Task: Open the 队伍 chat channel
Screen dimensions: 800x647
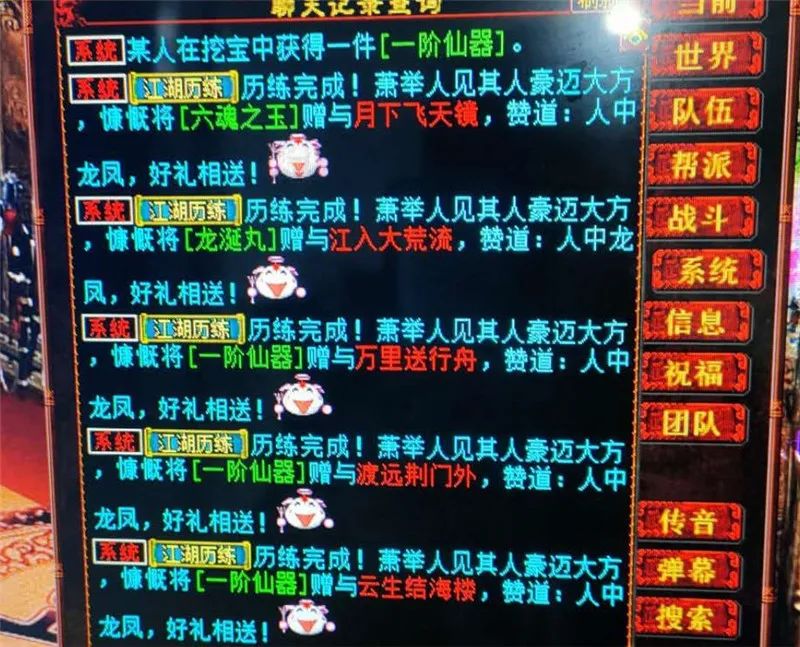Action: (703, 110)
